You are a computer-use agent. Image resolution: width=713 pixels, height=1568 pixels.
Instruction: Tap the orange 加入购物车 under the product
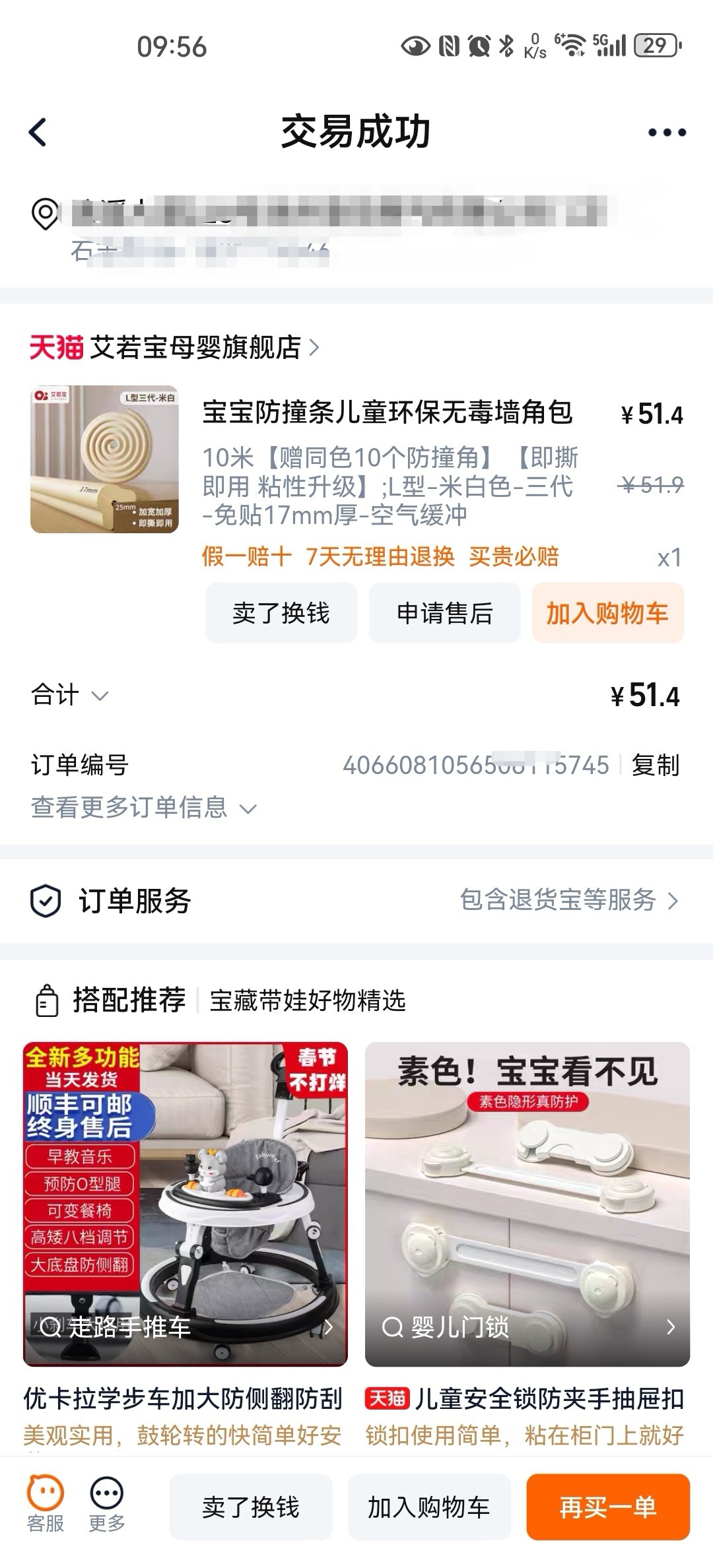(607, 613)
